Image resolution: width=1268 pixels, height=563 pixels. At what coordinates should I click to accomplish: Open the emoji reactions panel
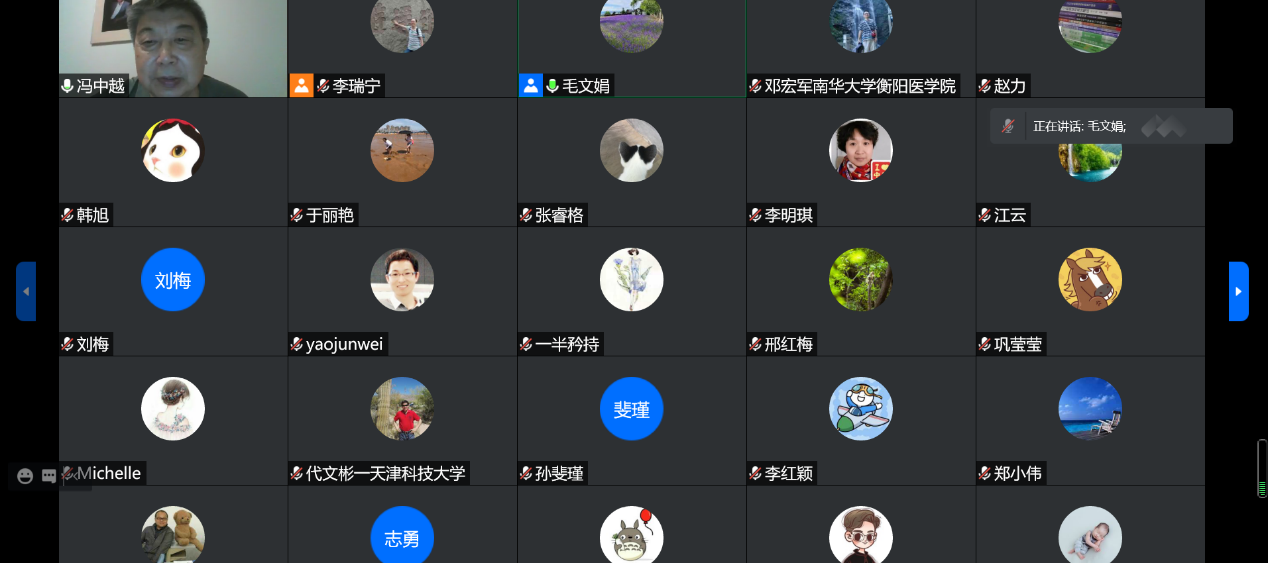[x=25, y=476]
